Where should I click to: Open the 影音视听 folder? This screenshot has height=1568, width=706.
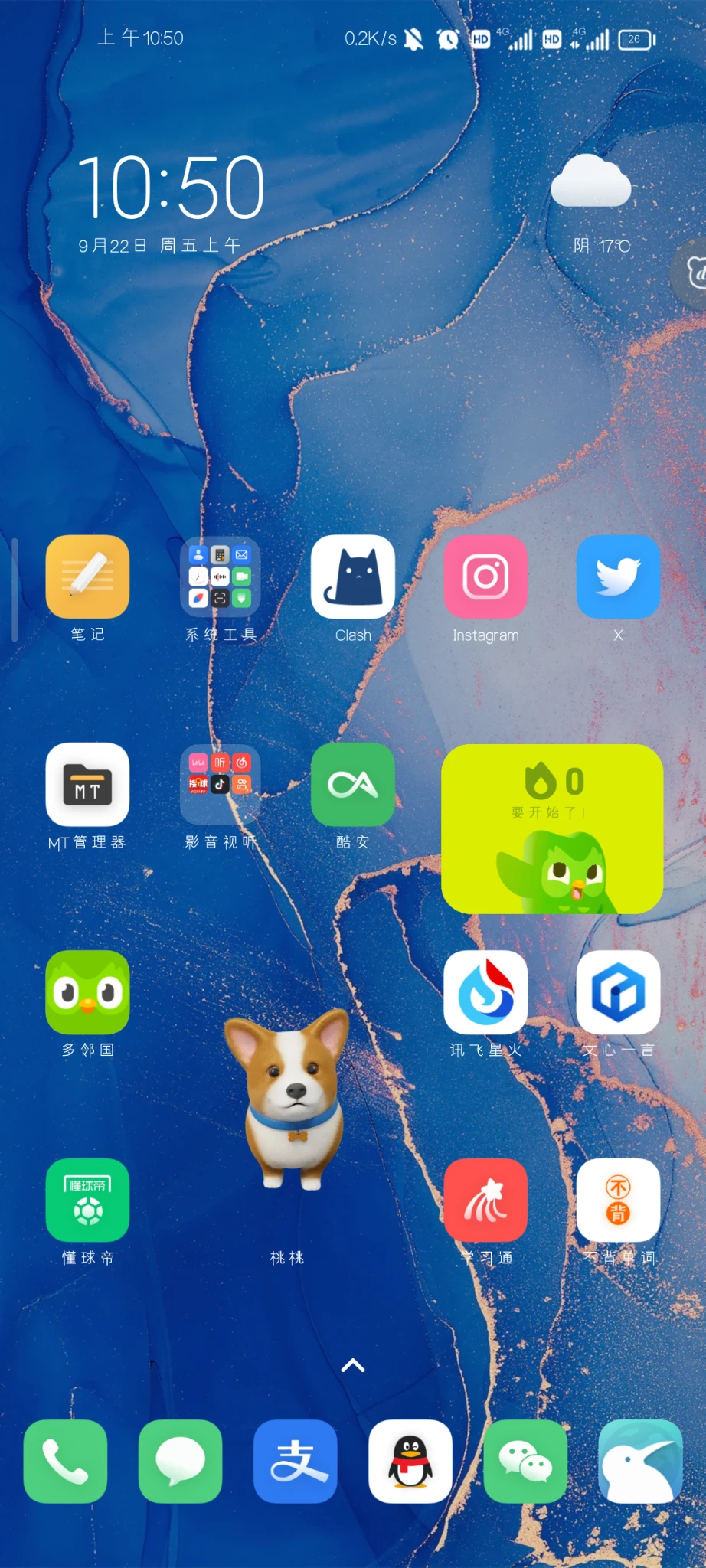(220, 785)
